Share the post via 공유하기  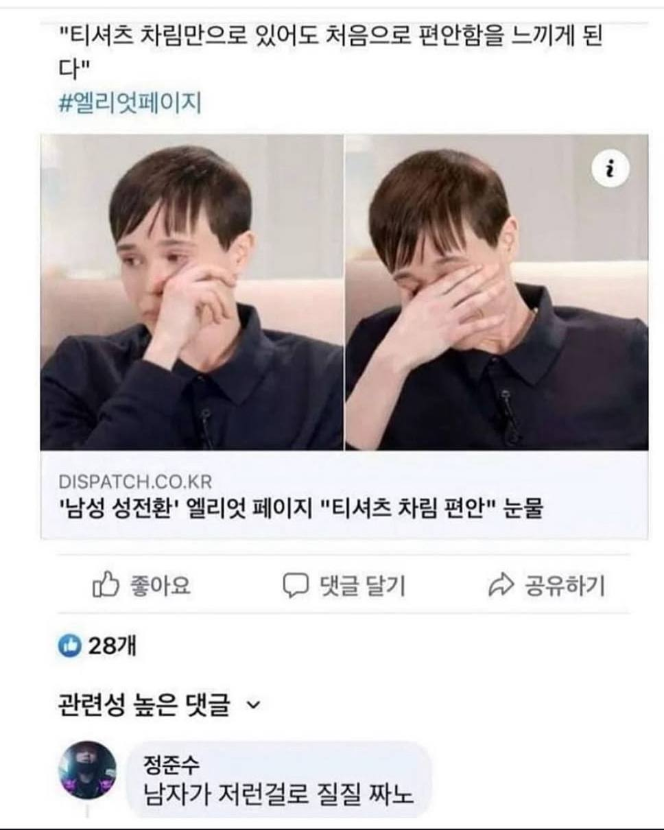point(546,584)
